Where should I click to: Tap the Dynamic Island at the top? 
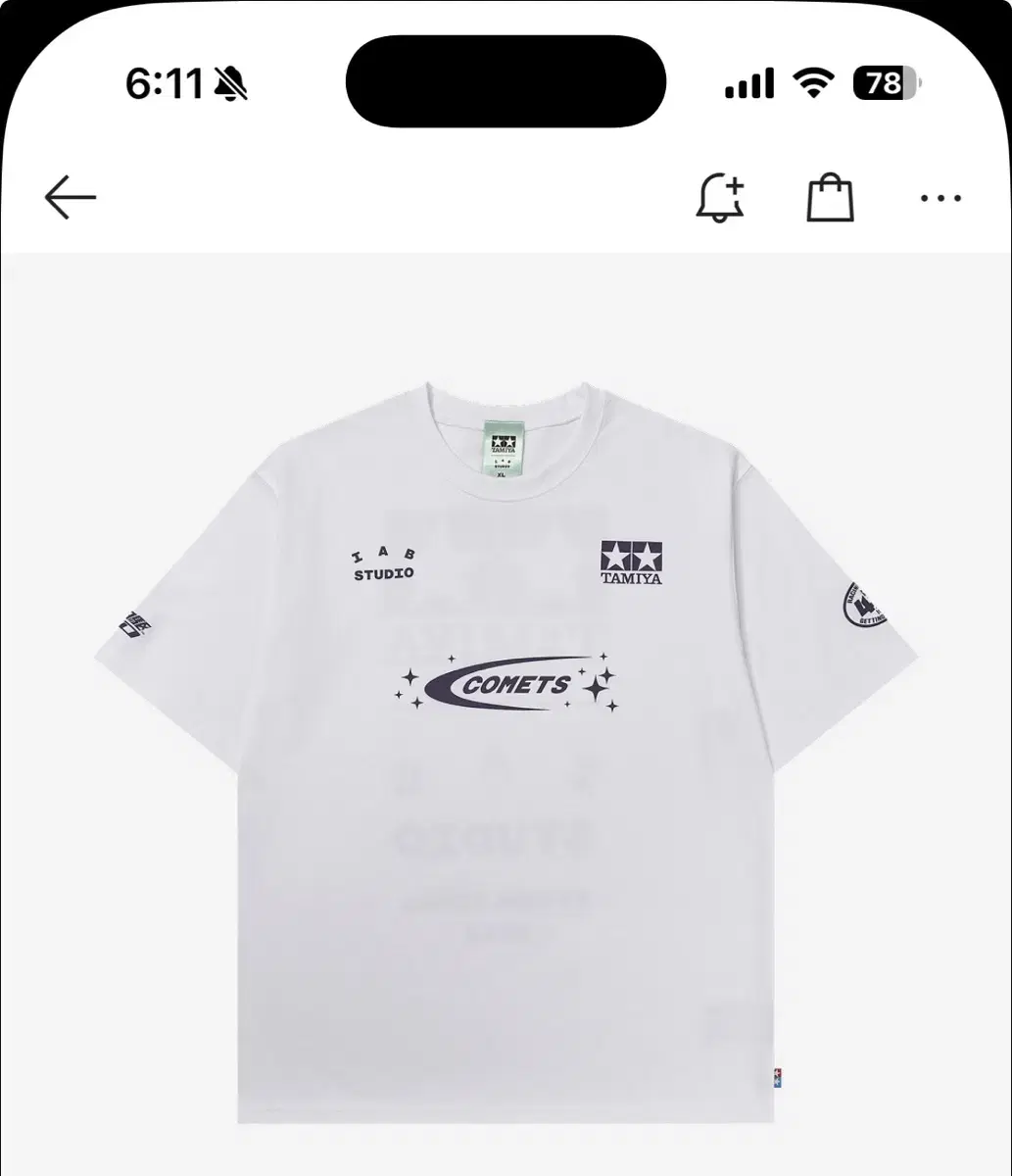tap(506, 81)
